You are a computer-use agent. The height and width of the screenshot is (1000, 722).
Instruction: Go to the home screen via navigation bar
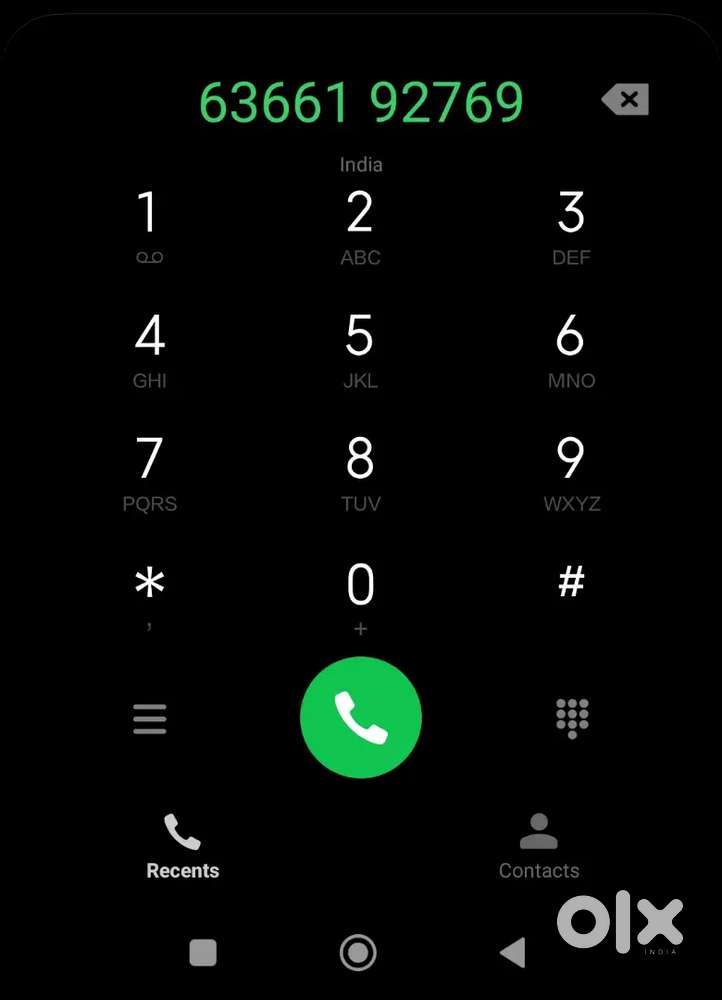pos(358,953)
